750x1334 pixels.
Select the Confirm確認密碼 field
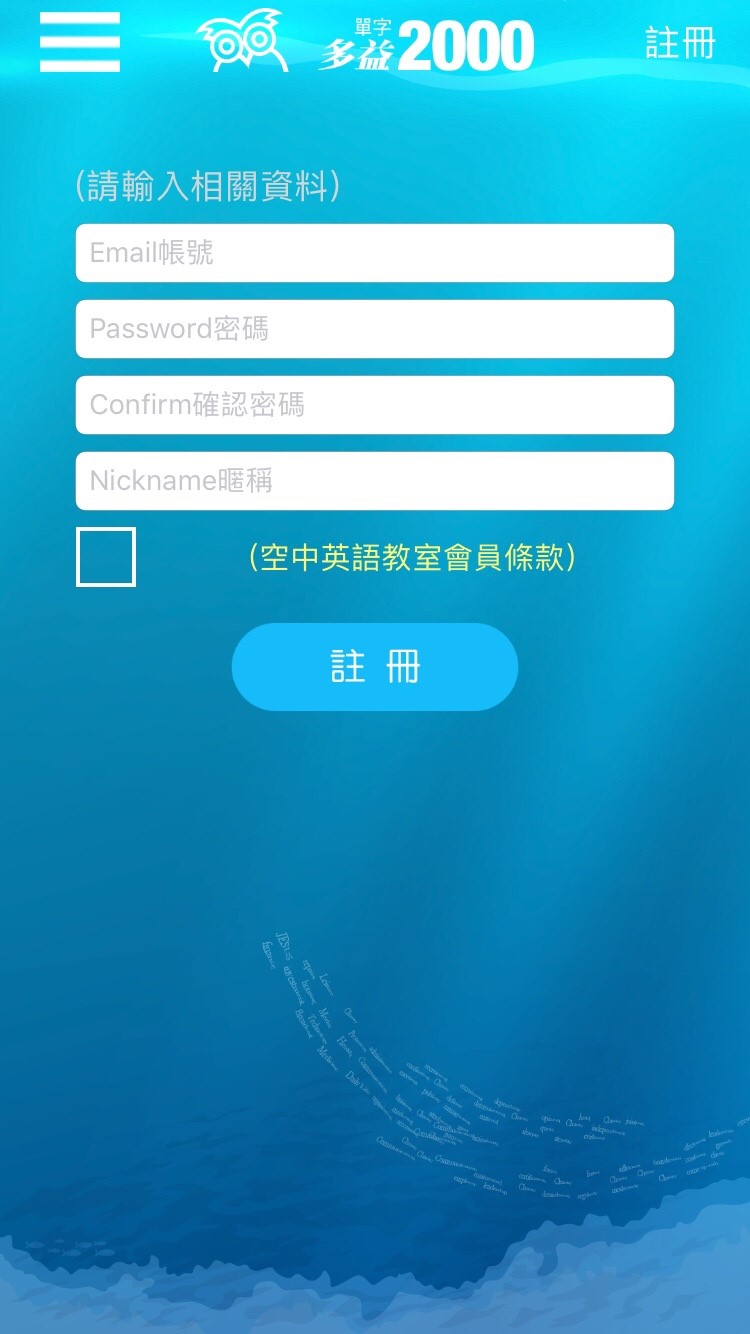coord(375,405)
